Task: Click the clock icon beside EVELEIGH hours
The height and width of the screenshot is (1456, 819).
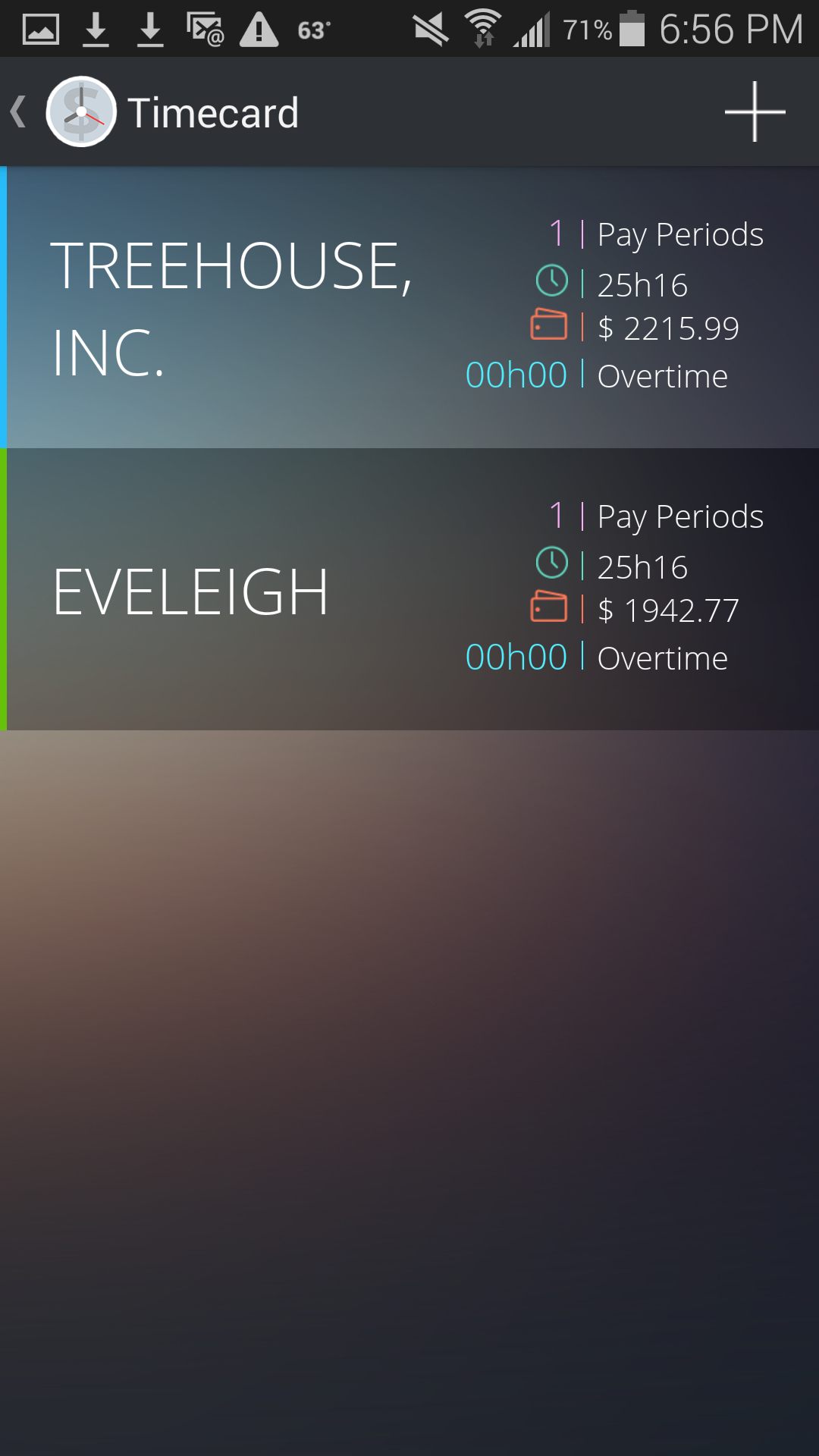Action: click(x=551, y=563)
